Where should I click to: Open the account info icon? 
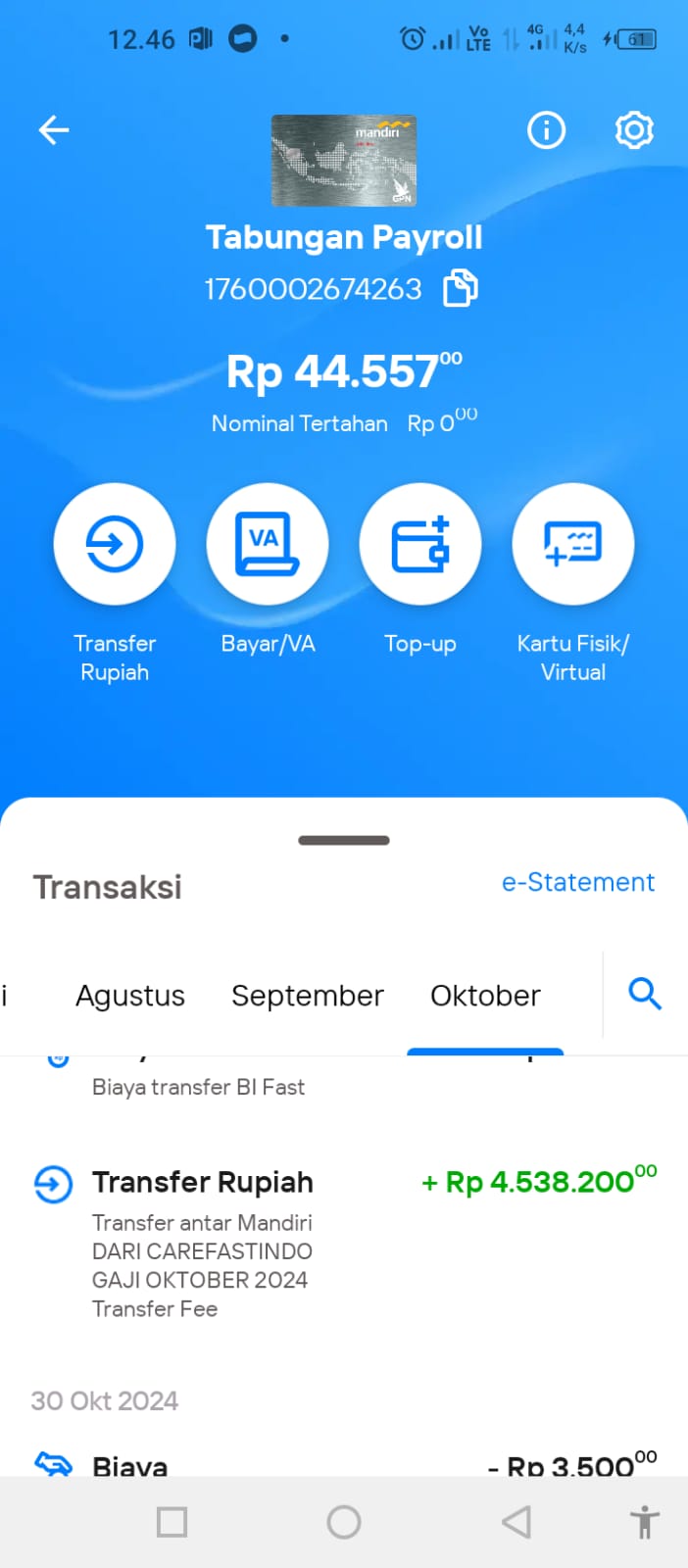point(546,130)
